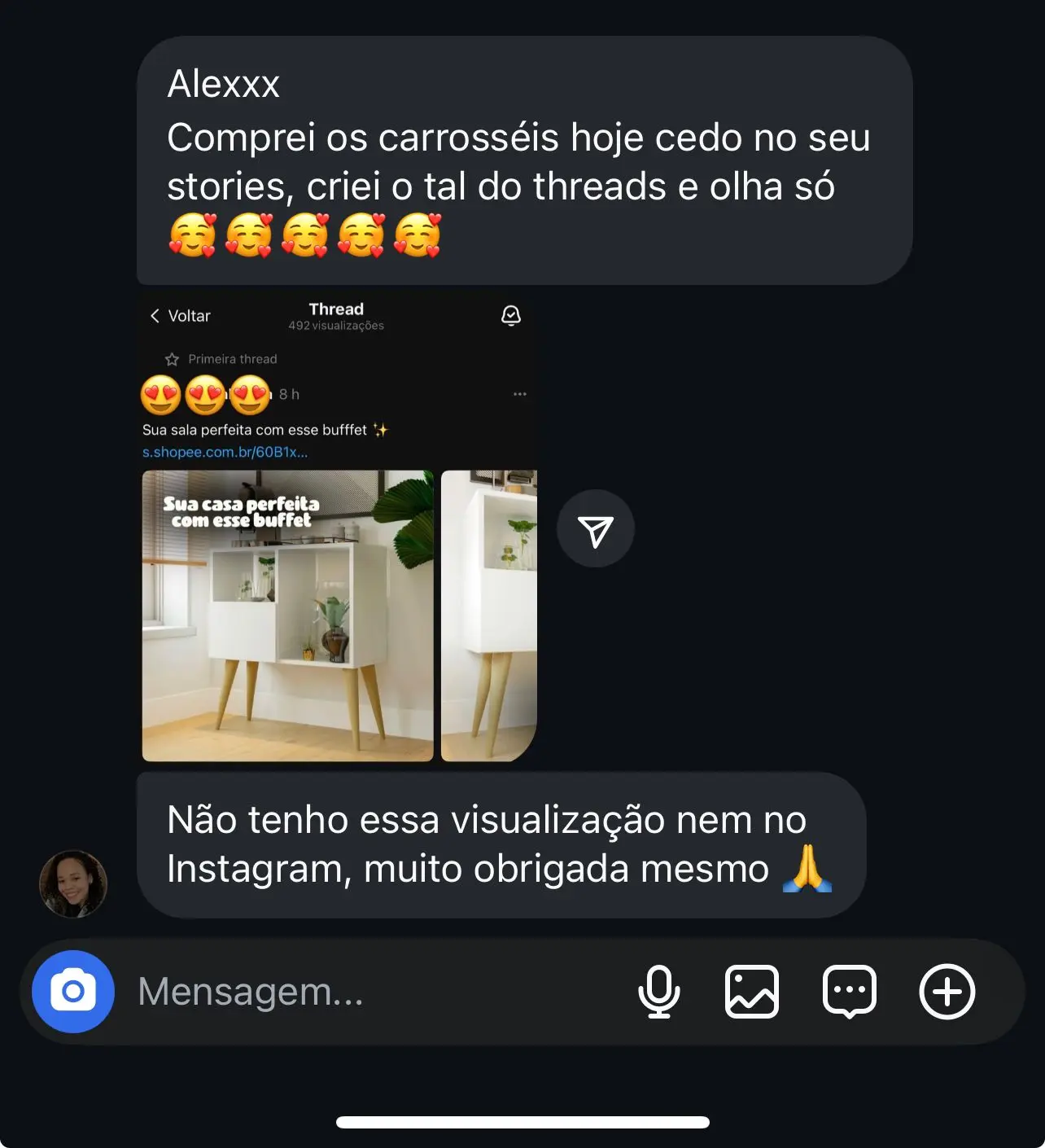Tap the Mensagem input field
The width and height of the screenshot is (1045, 1148).
tap(251, 992)
